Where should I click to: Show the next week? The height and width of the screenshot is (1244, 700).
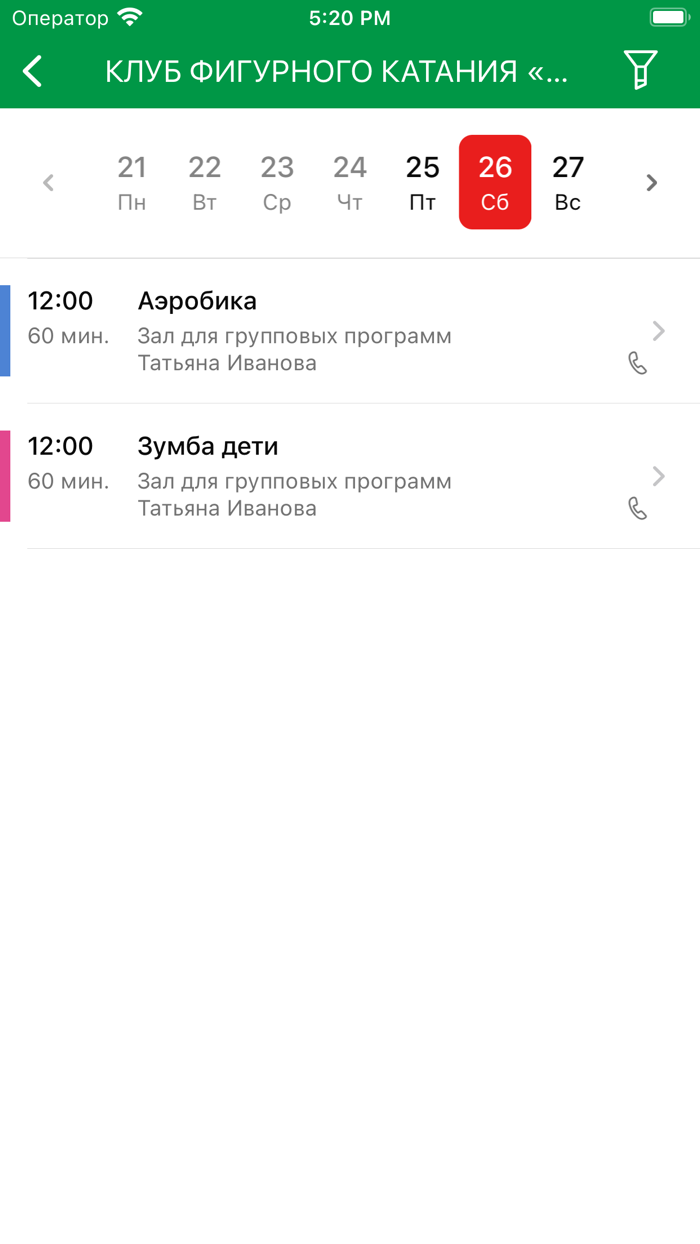(x=652, y=183)
